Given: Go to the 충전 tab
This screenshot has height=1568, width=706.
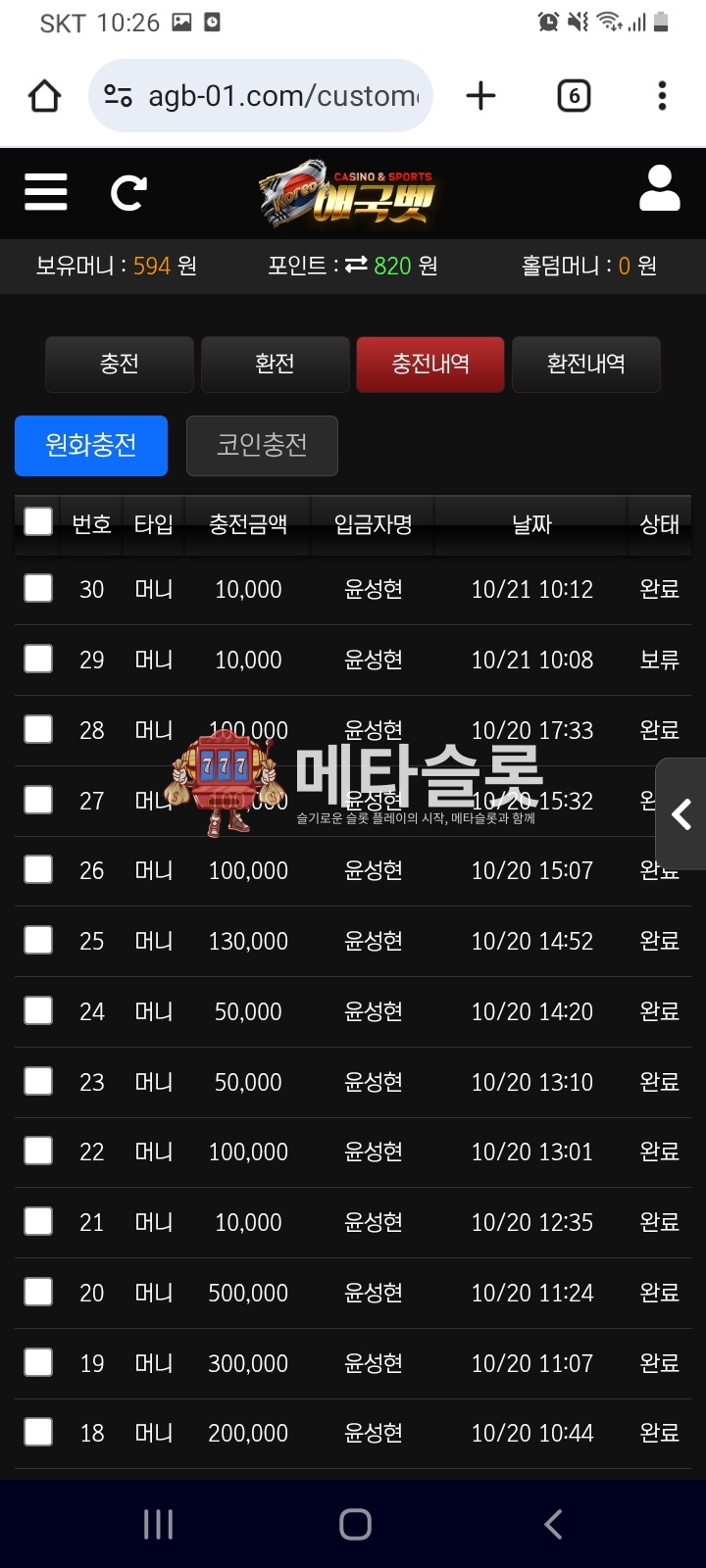Looking at the screenshot, I should pyautogui.click(x=120, y=365).
